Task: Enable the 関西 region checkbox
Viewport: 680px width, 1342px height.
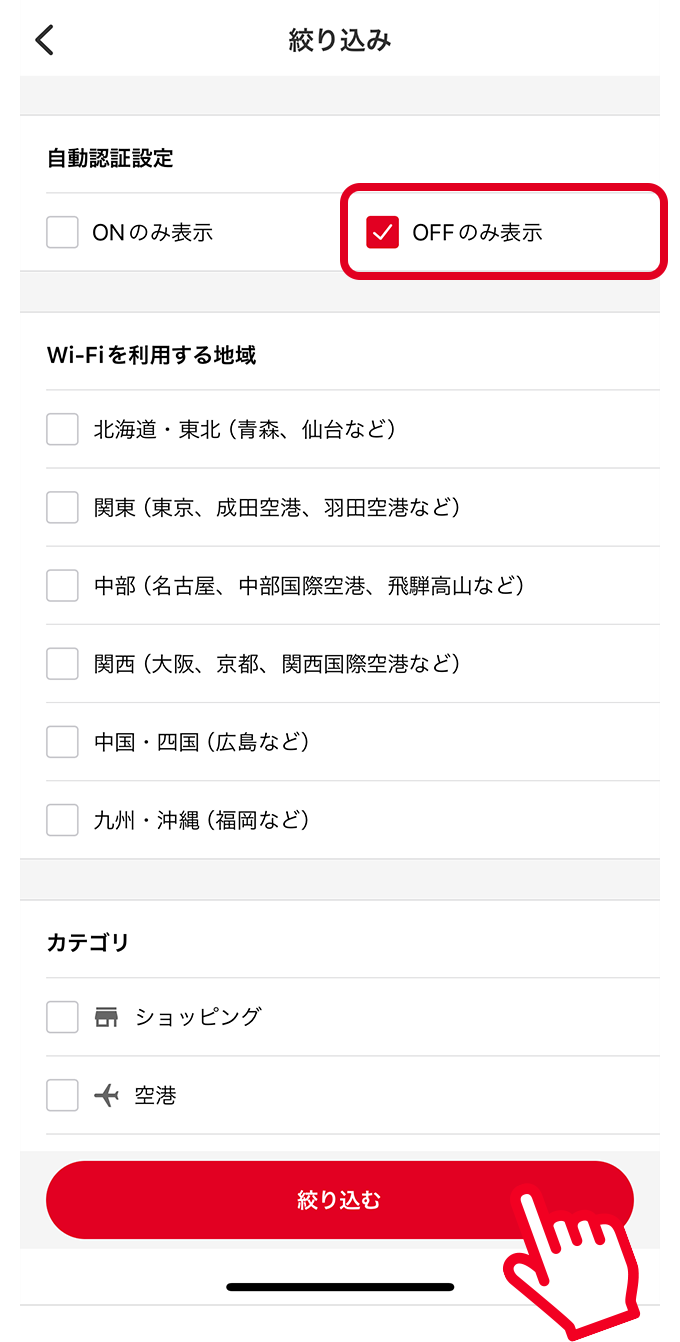Action: [62, 664]
